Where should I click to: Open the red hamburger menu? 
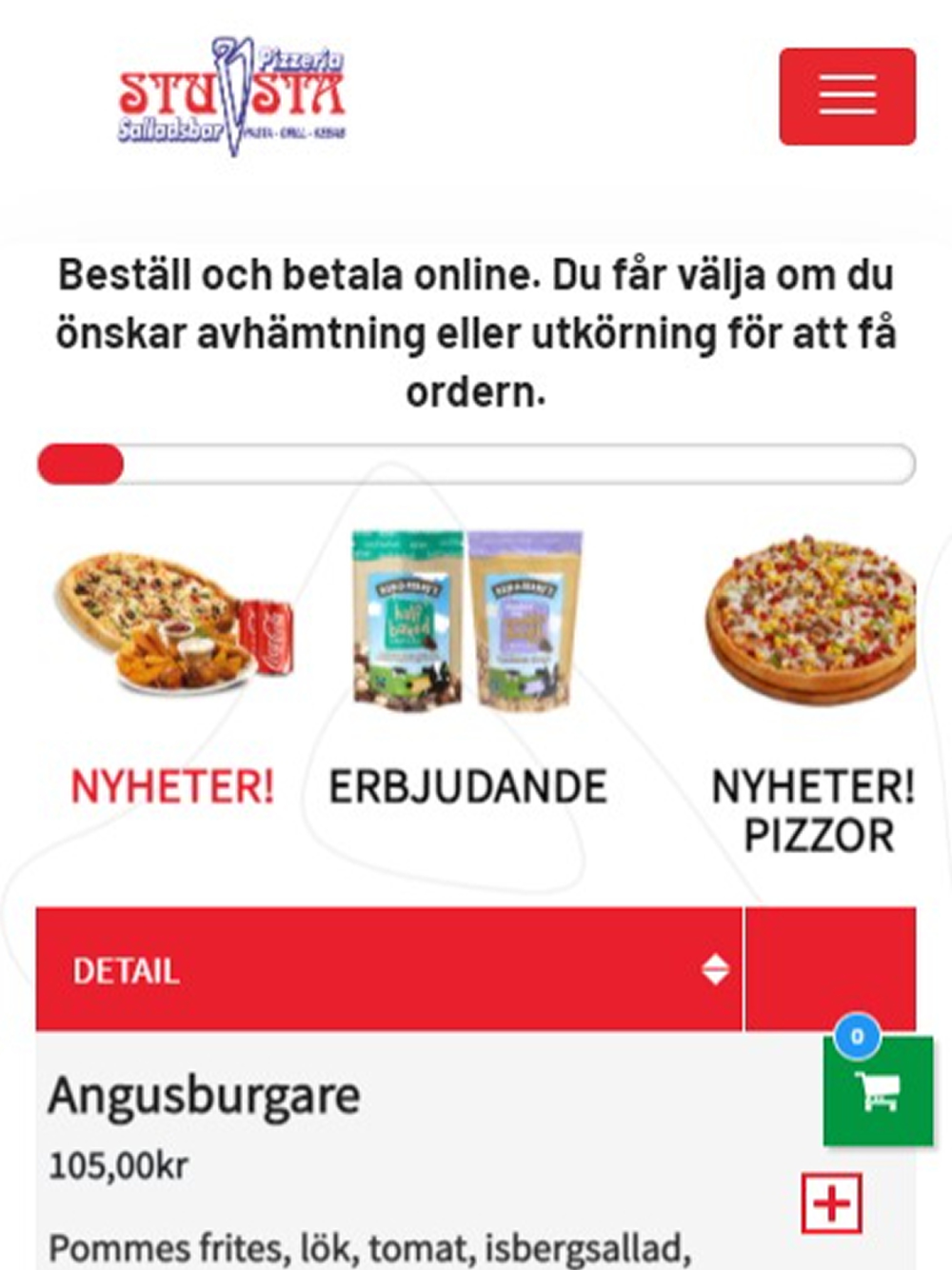tap(846, 96)
